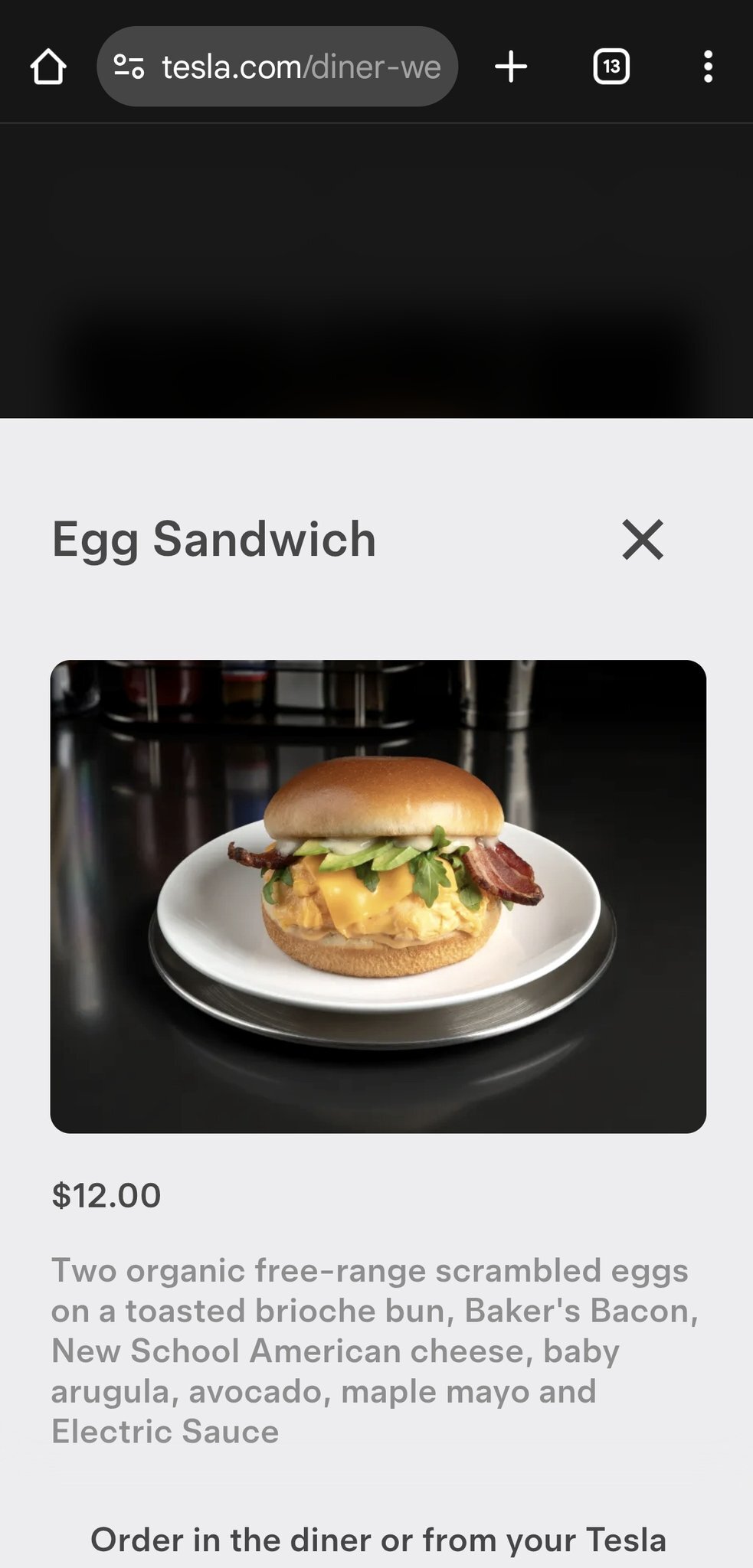Go to the browser home page
This screenshot has width=753, height=1568.
coord(48,67)
